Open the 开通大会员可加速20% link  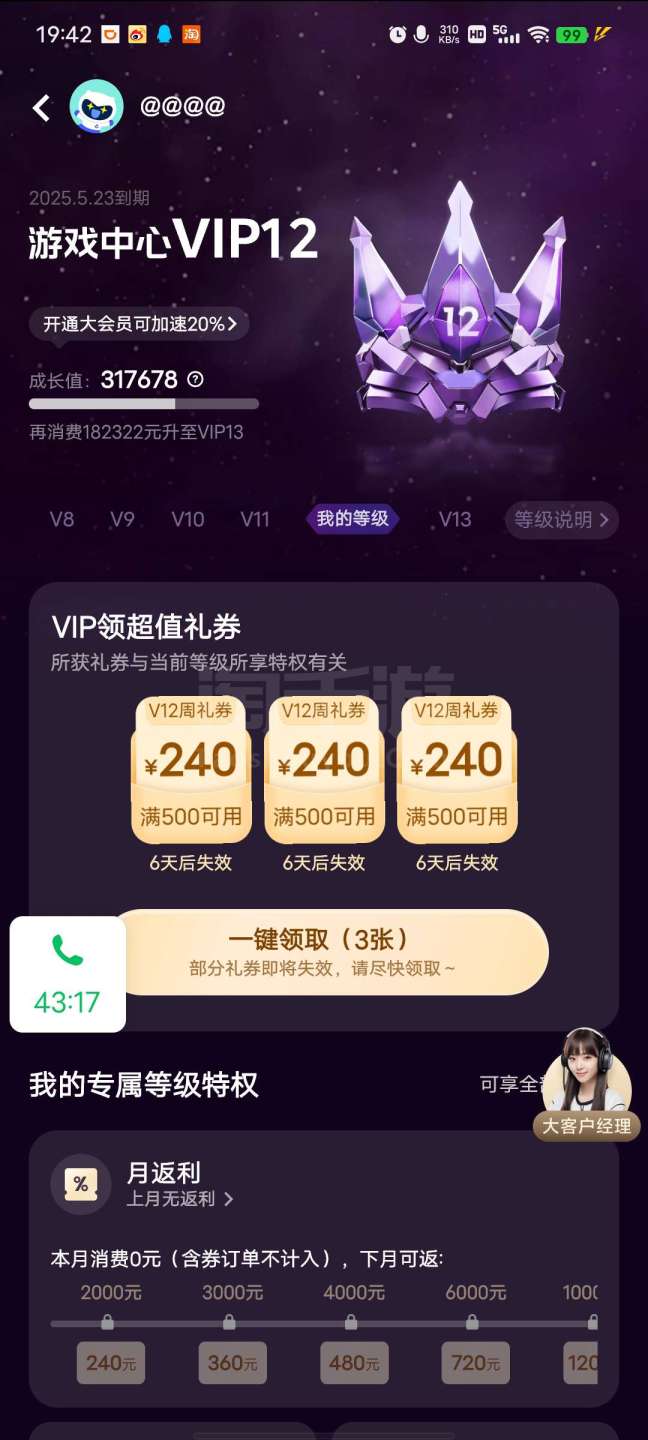(x=139, y=324)
